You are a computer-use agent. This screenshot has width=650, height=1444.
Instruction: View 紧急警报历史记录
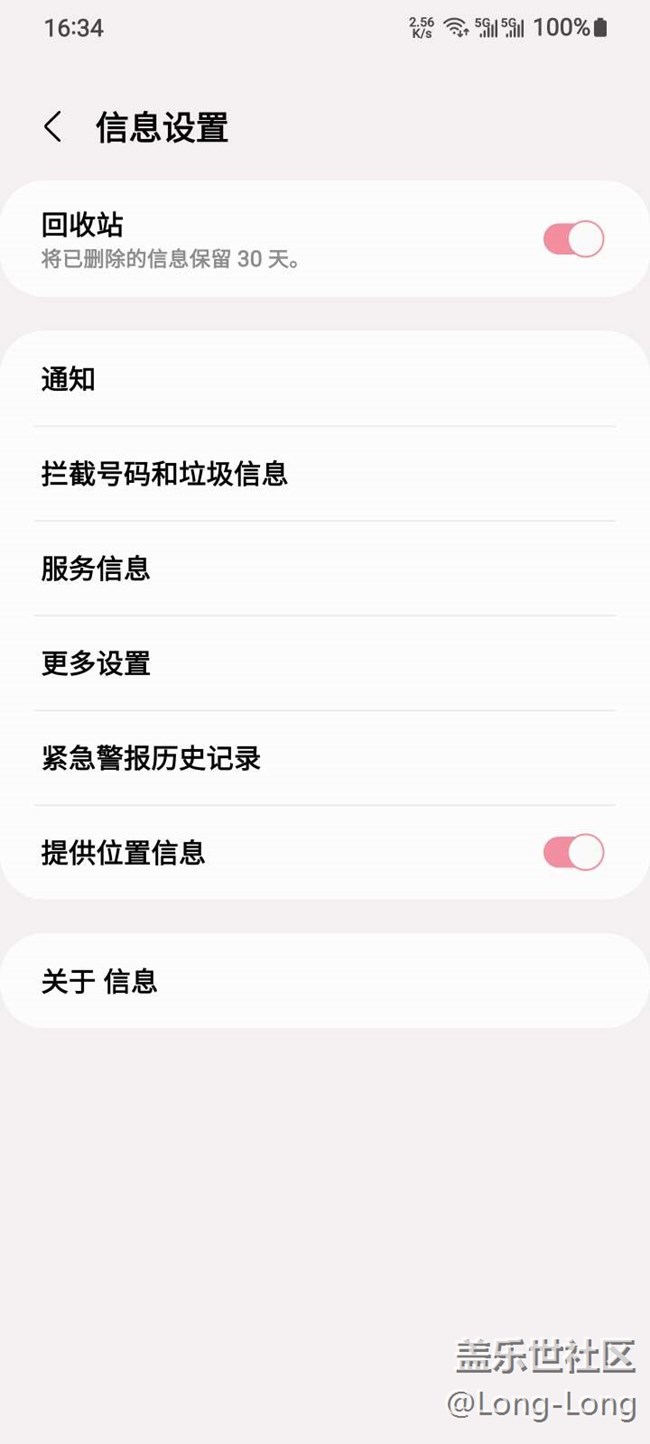[x=325, y=759]
